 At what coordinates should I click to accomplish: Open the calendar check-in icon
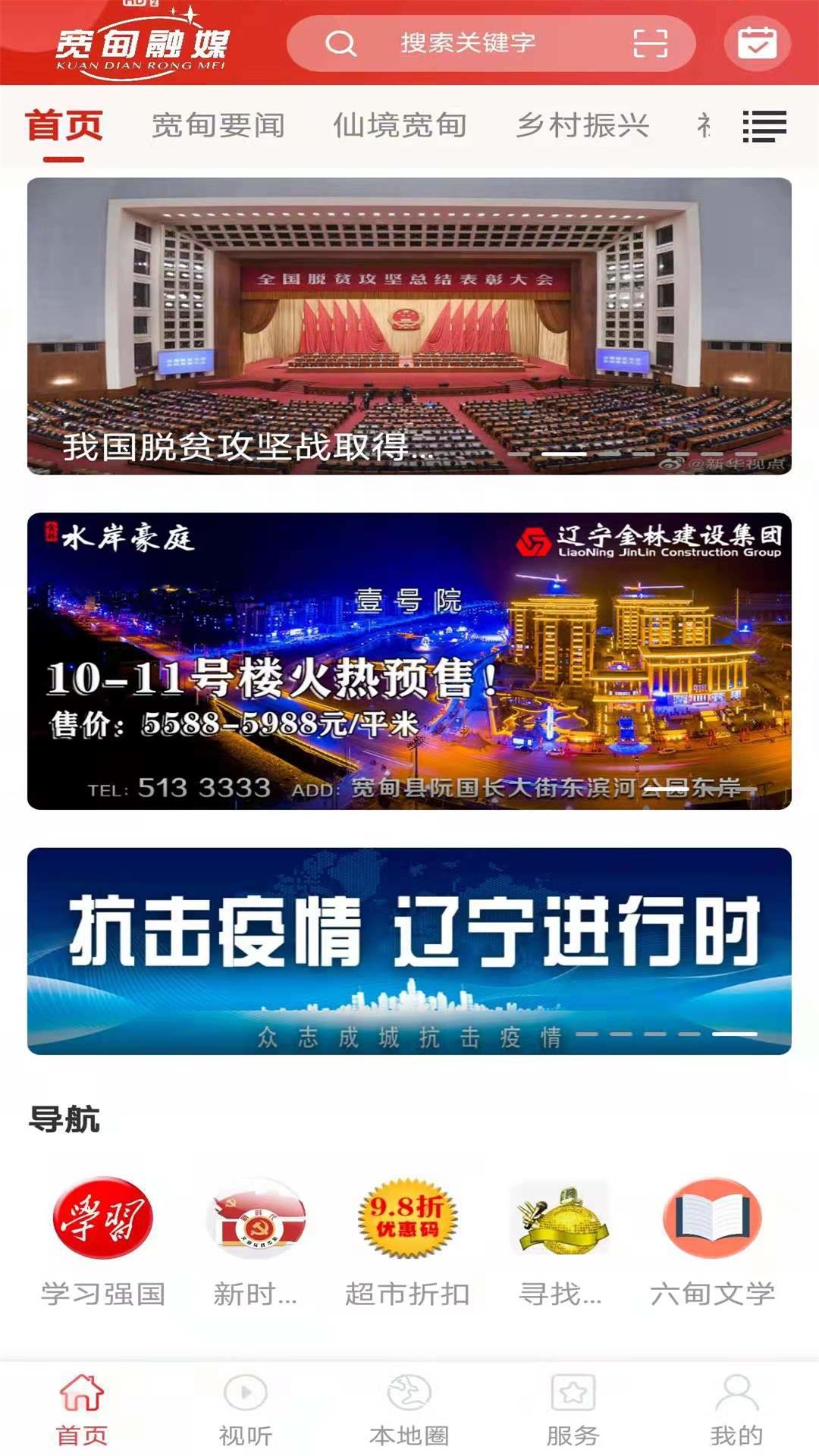[757, 43]
